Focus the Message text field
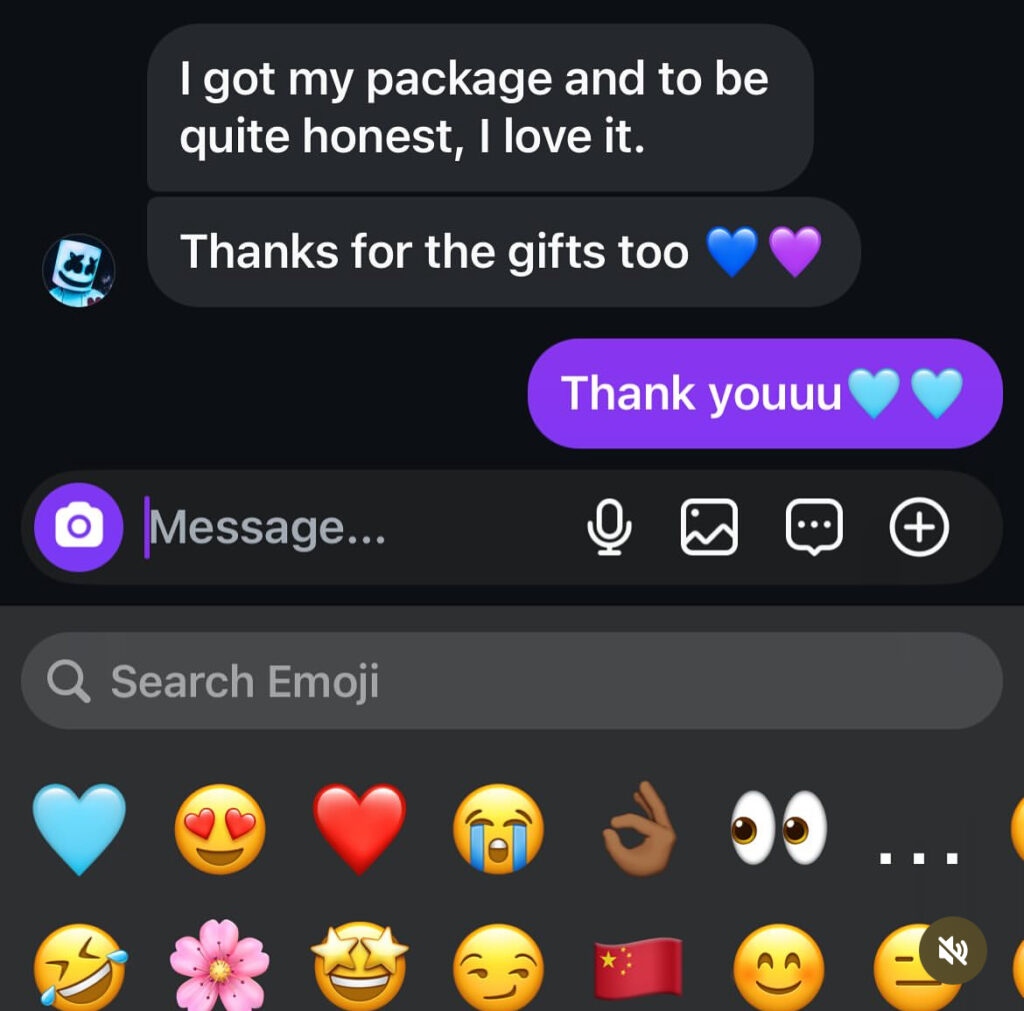This screenshot has height=1011, width=1024. (350, 527)
